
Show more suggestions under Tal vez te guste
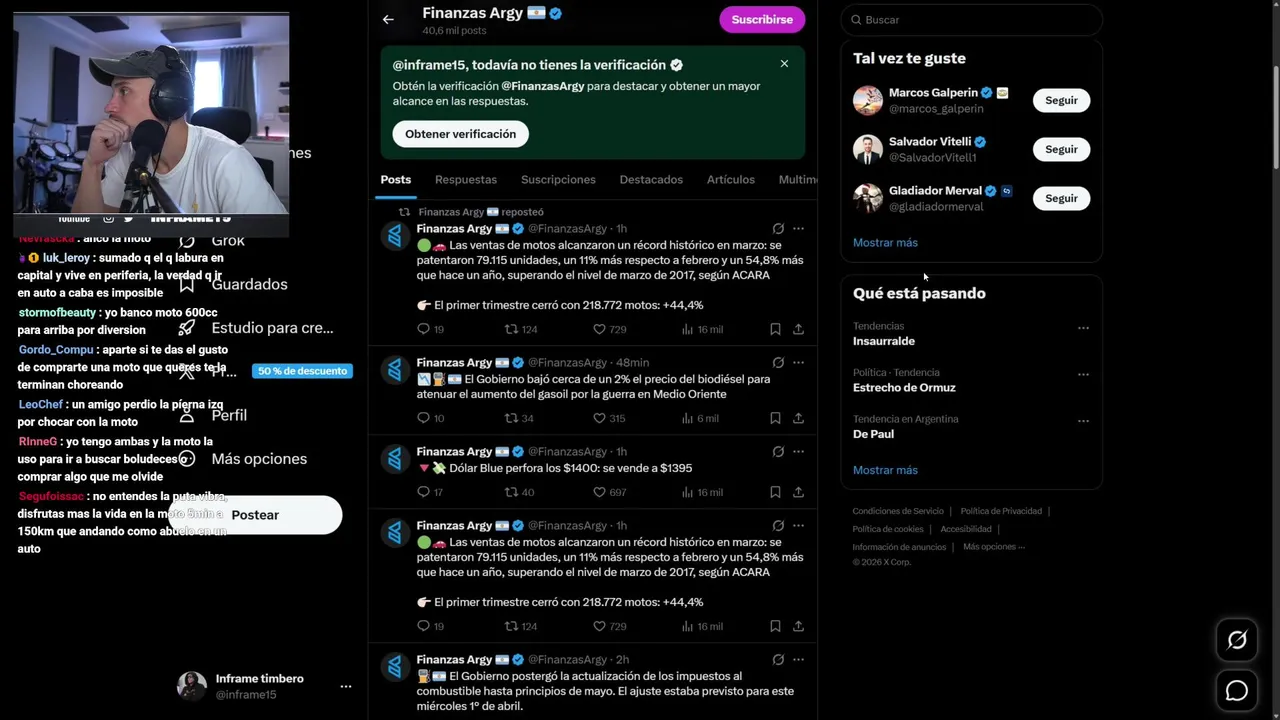[885, 243]
